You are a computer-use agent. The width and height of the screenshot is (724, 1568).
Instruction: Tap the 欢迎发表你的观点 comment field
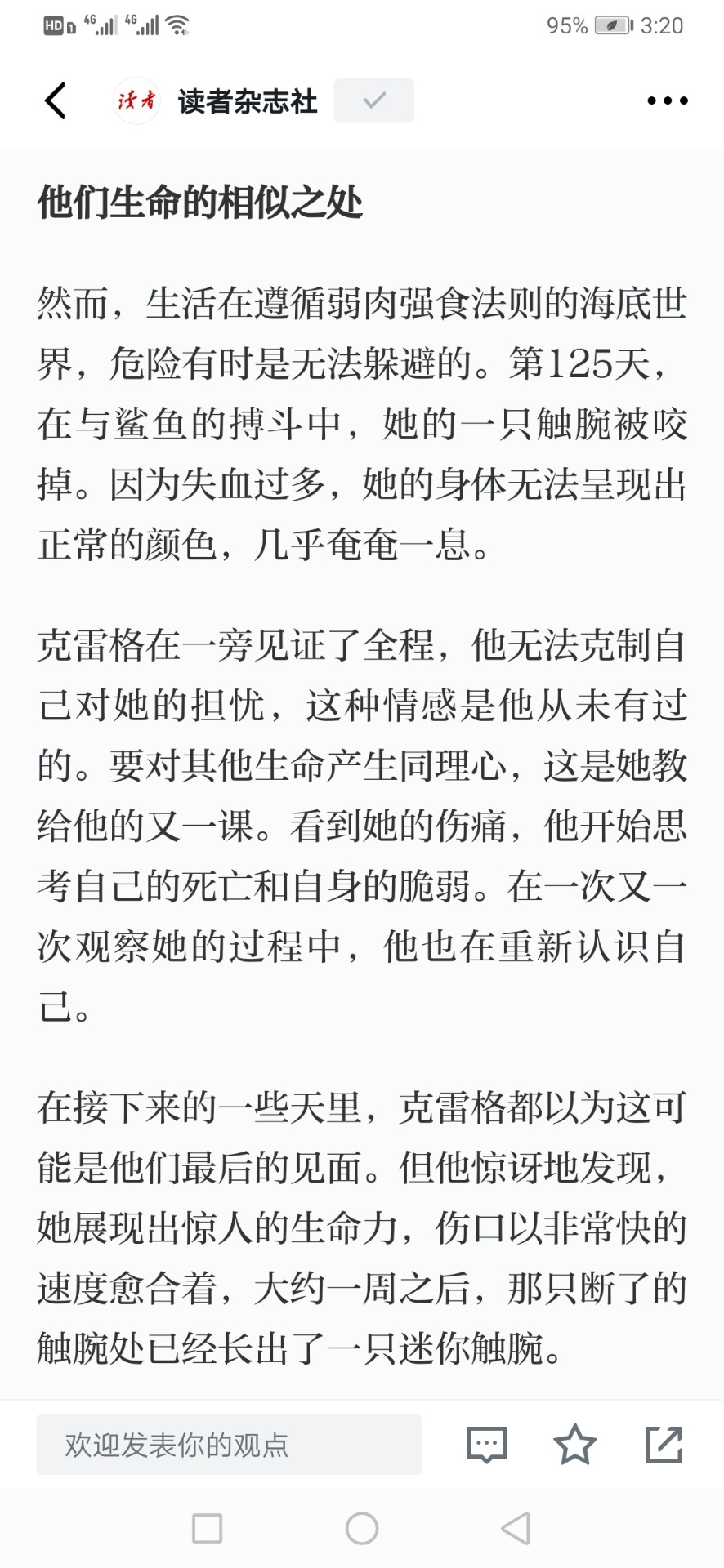pos(229,1445)
